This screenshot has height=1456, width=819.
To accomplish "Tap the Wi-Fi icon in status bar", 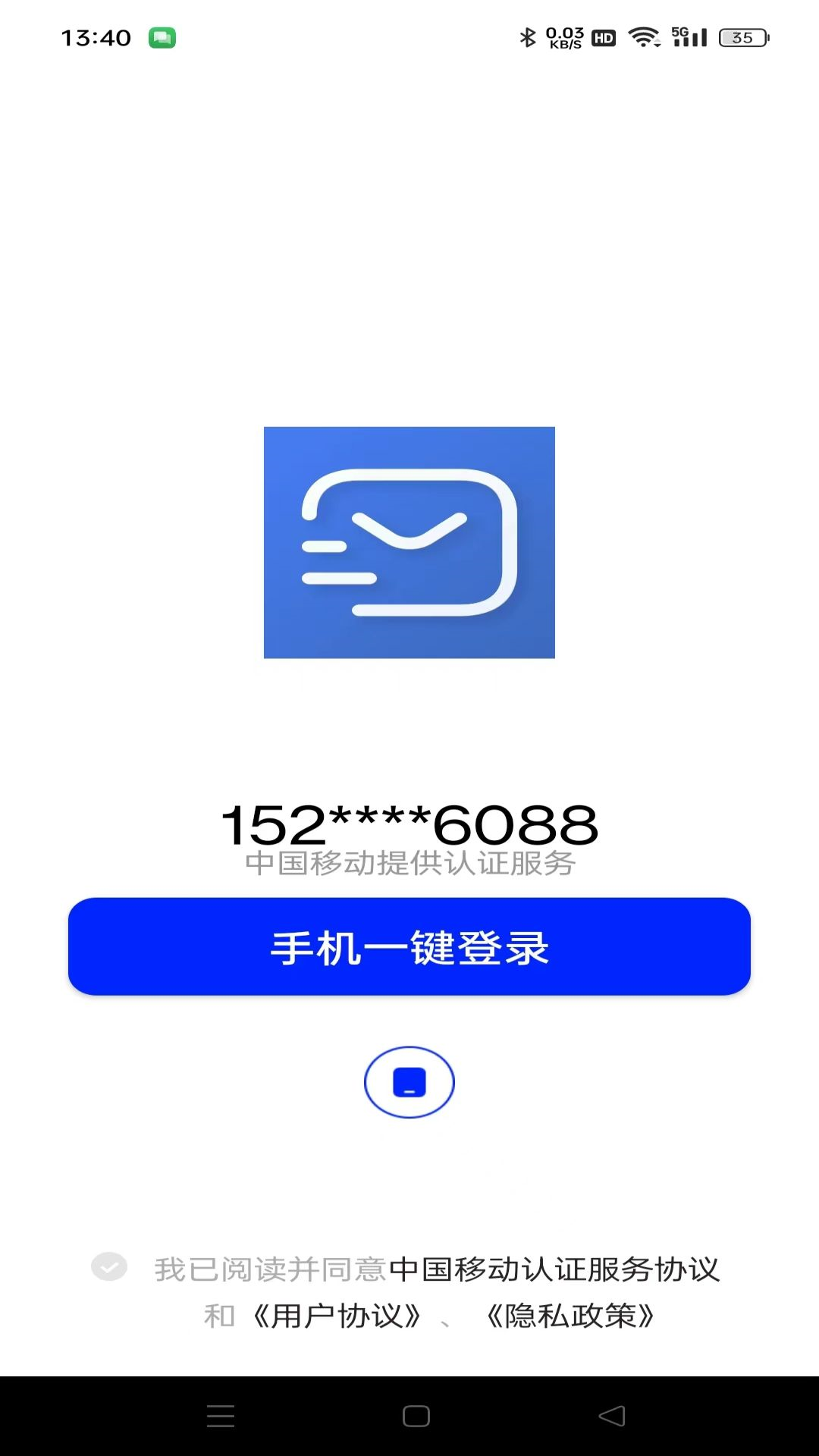I will [645, 36].
